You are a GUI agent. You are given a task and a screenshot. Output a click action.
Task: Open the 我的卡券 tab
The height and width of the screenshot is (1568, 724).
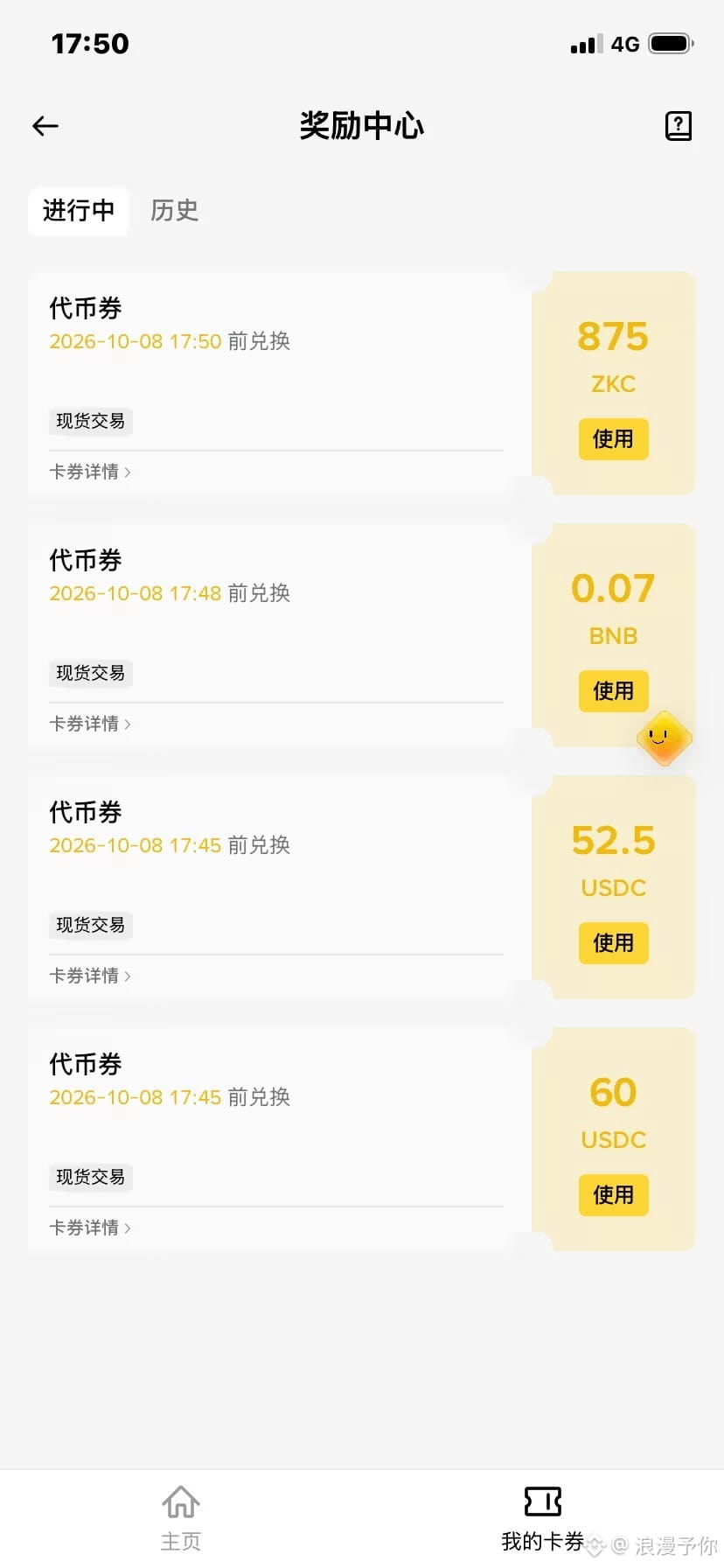(x=542, y=1518)
